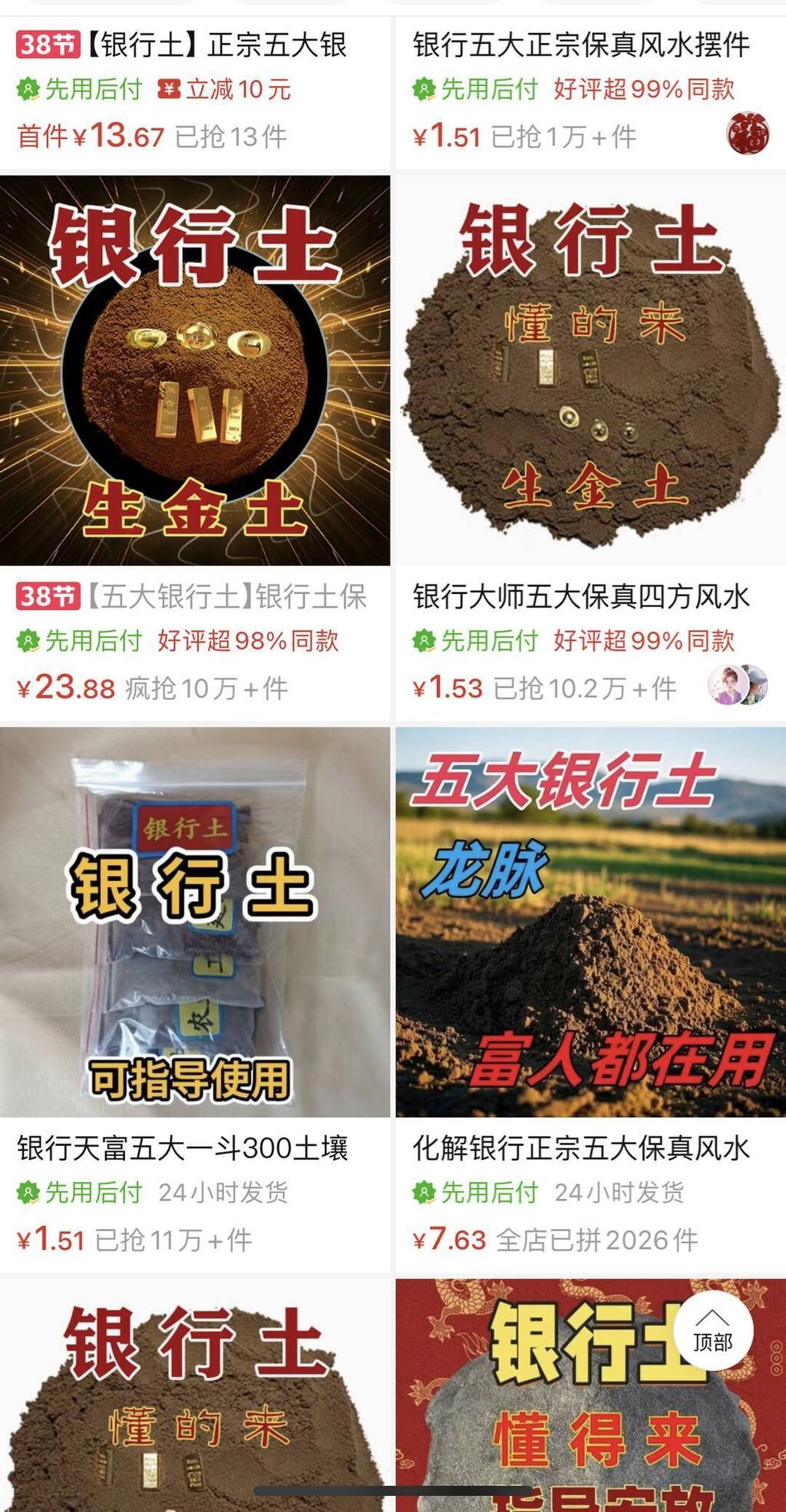Screen dimensions: 786x1512
Task: Open the 银行大师五大保真四方风水 product card
Action: [590, 371]
